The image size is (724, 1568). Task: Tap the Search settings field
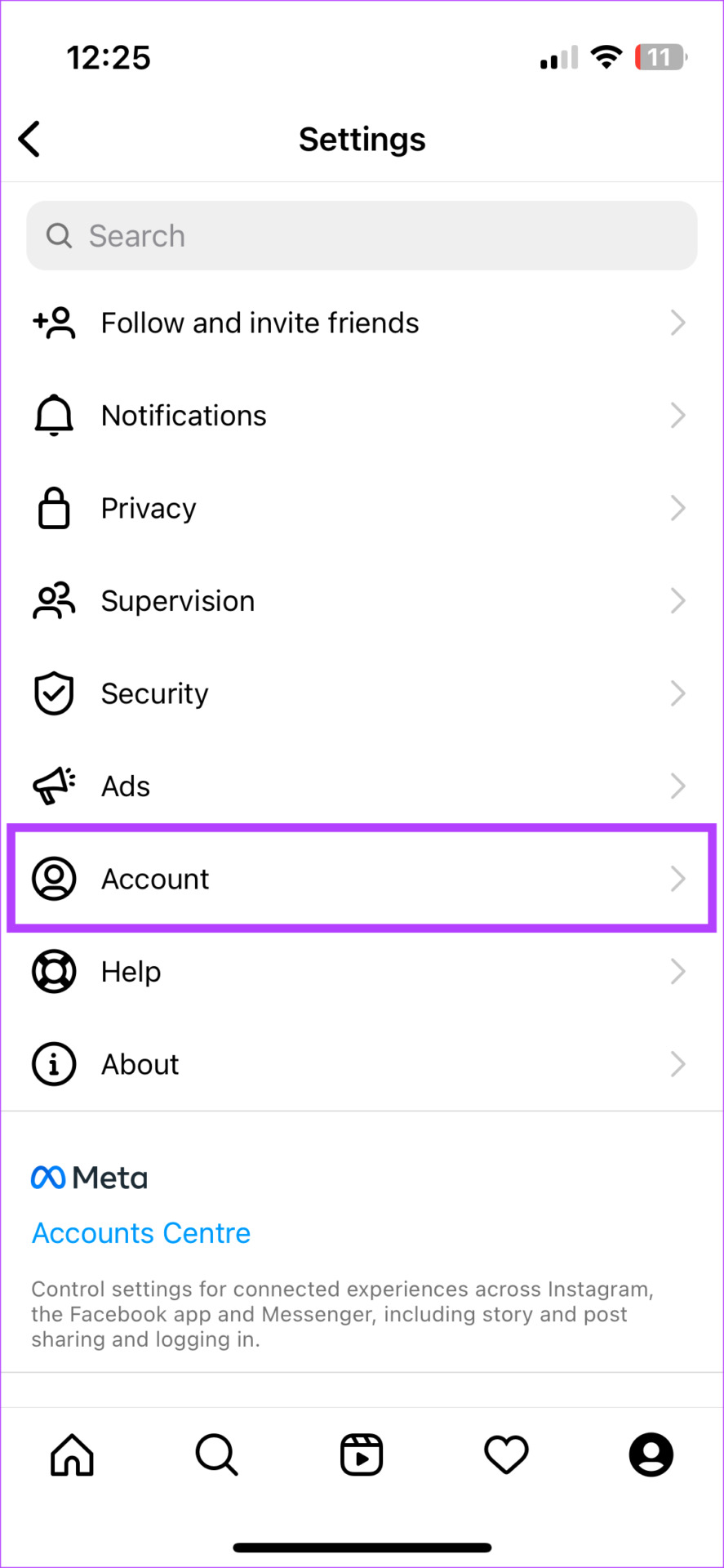point(362,236)
